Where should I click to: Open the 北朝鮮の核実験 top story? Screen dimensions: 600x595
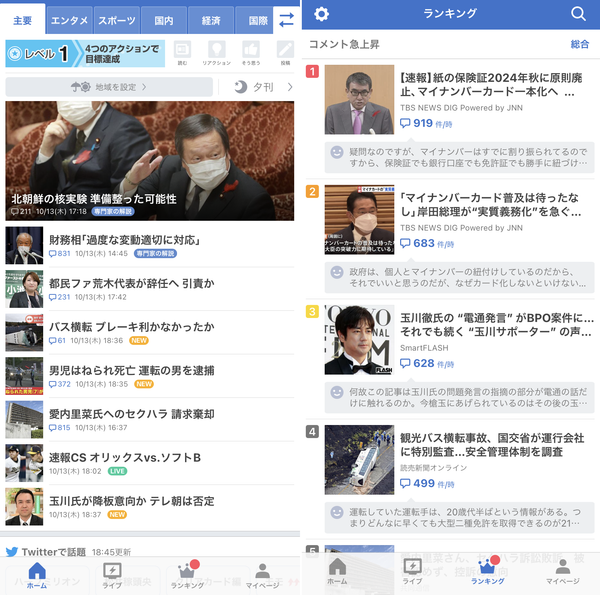(x=150, y=161)
